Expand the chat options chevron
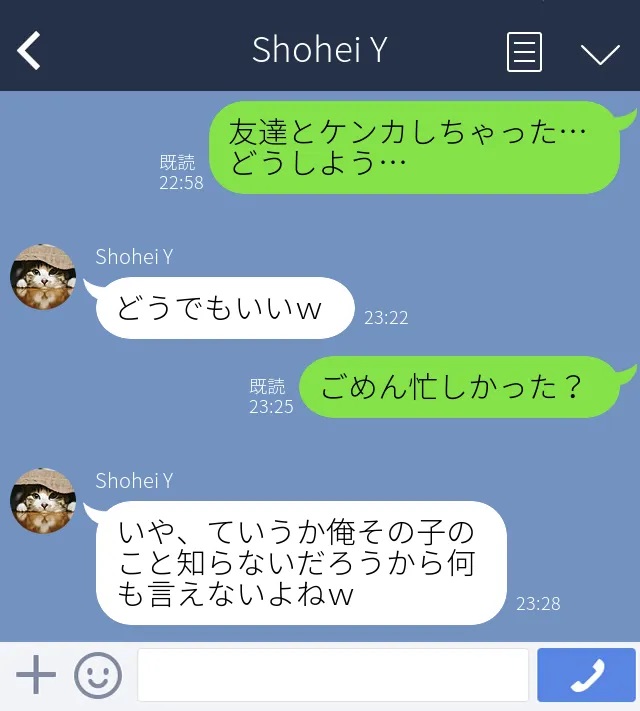Image resolution: width=640 pixels, height=711 pixels. point(600,52)
